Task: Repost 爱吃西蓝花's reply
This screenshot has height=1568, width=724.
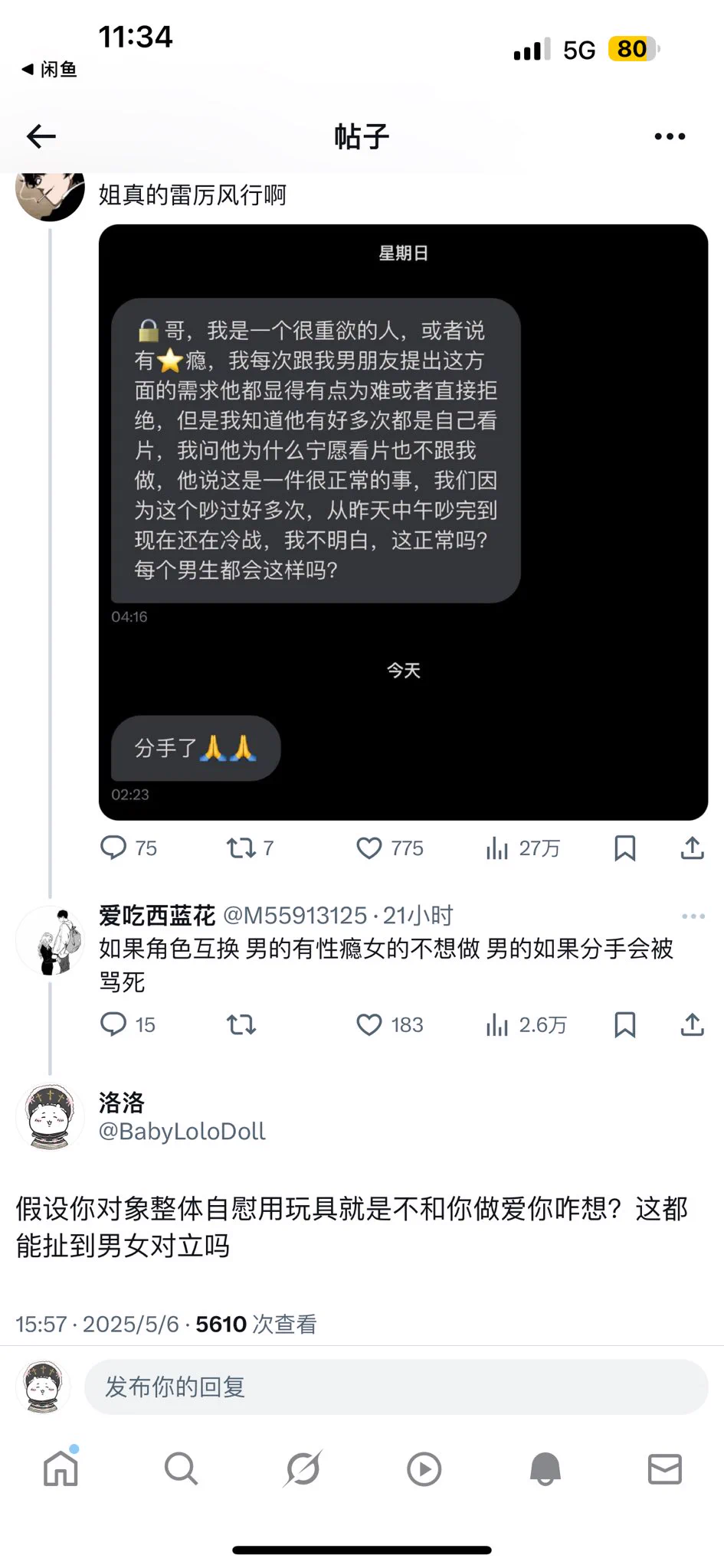Action: [241, 1024]
